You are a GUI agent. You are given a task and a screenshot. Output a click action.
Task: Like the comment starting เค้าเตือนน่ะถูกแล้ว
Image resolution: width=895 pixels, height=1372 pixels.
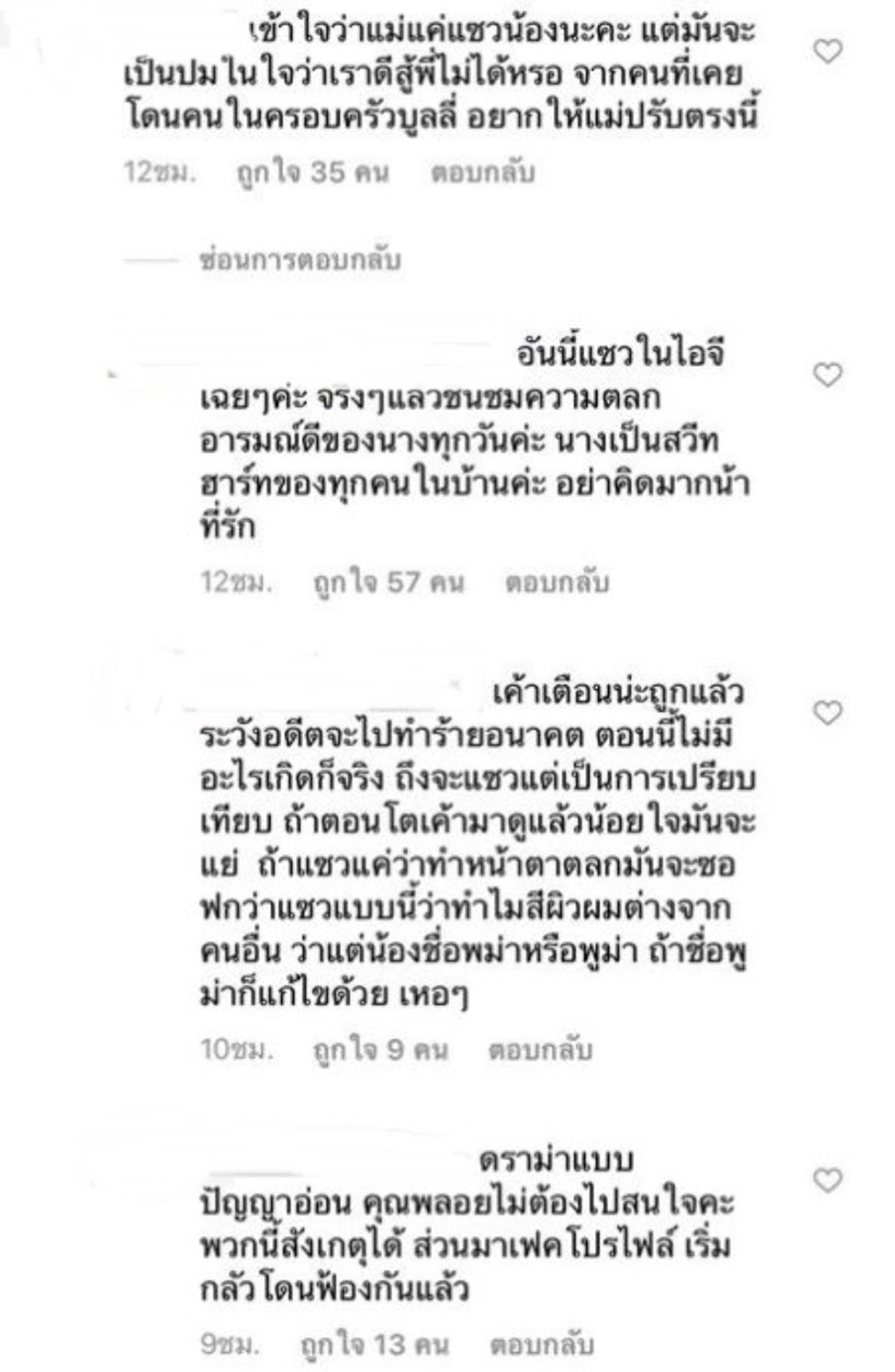click(828, 713)
